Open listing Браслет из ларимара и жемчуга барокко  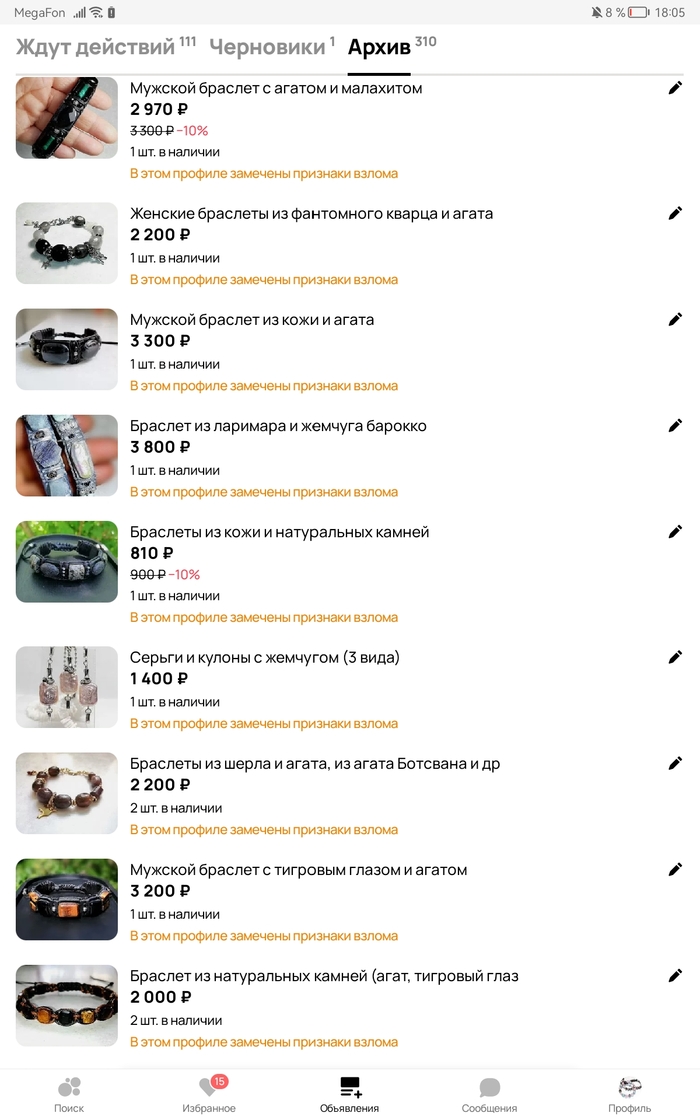click(278, 426)
